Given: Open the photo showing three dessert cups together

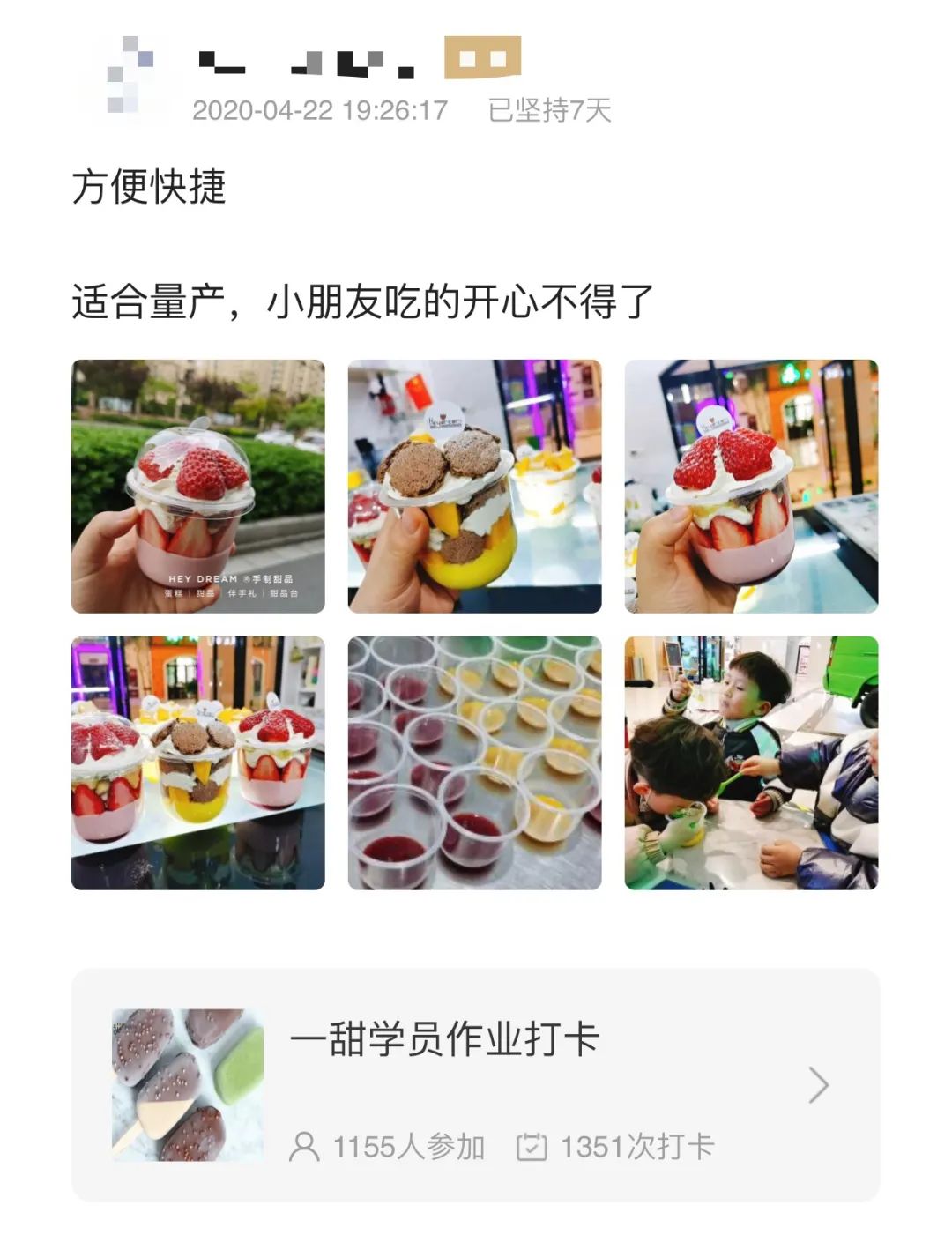Looking at the screenshot, I should [197, 763].
